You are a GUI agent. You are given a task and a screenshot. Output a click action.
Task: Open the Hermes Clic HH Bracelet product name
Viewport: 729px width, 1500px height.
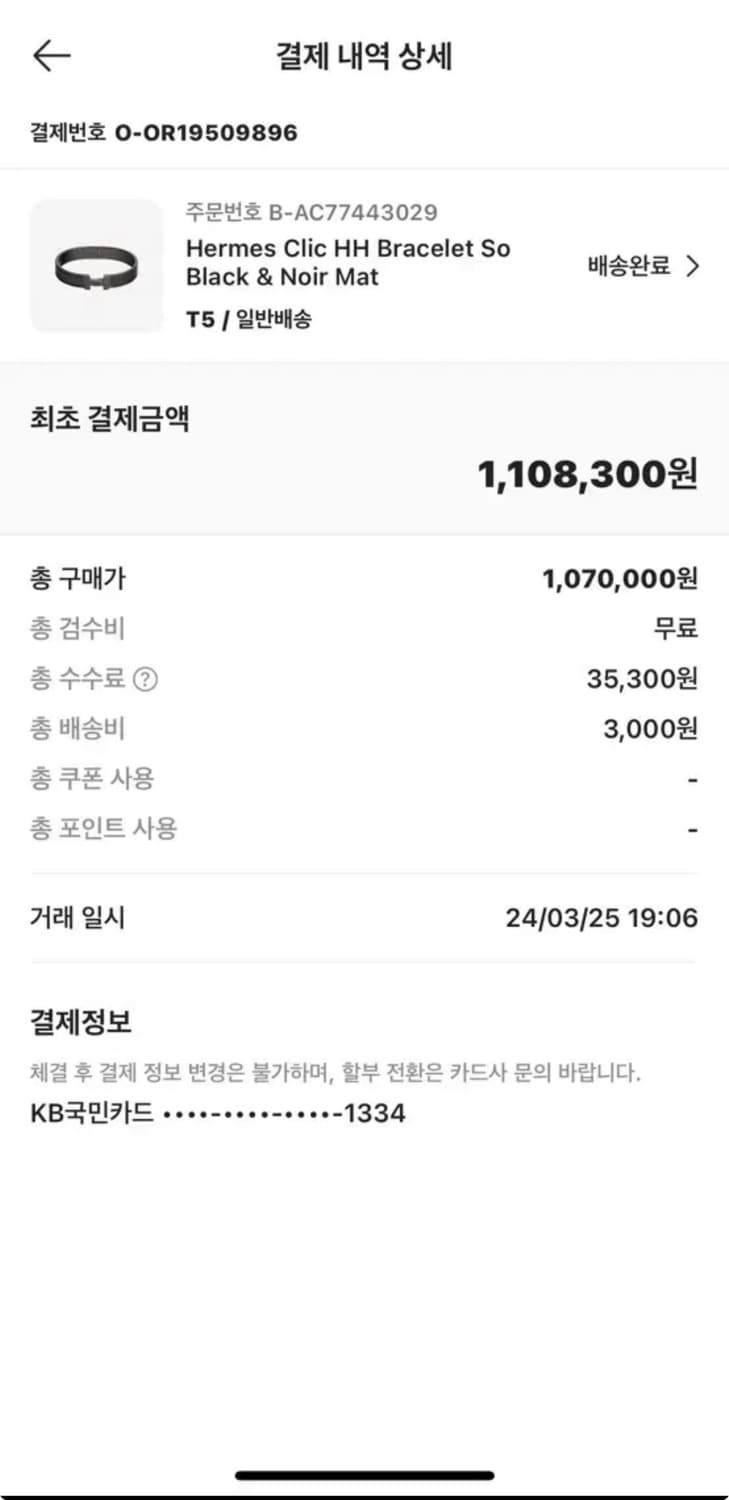(x=347, y=262)
